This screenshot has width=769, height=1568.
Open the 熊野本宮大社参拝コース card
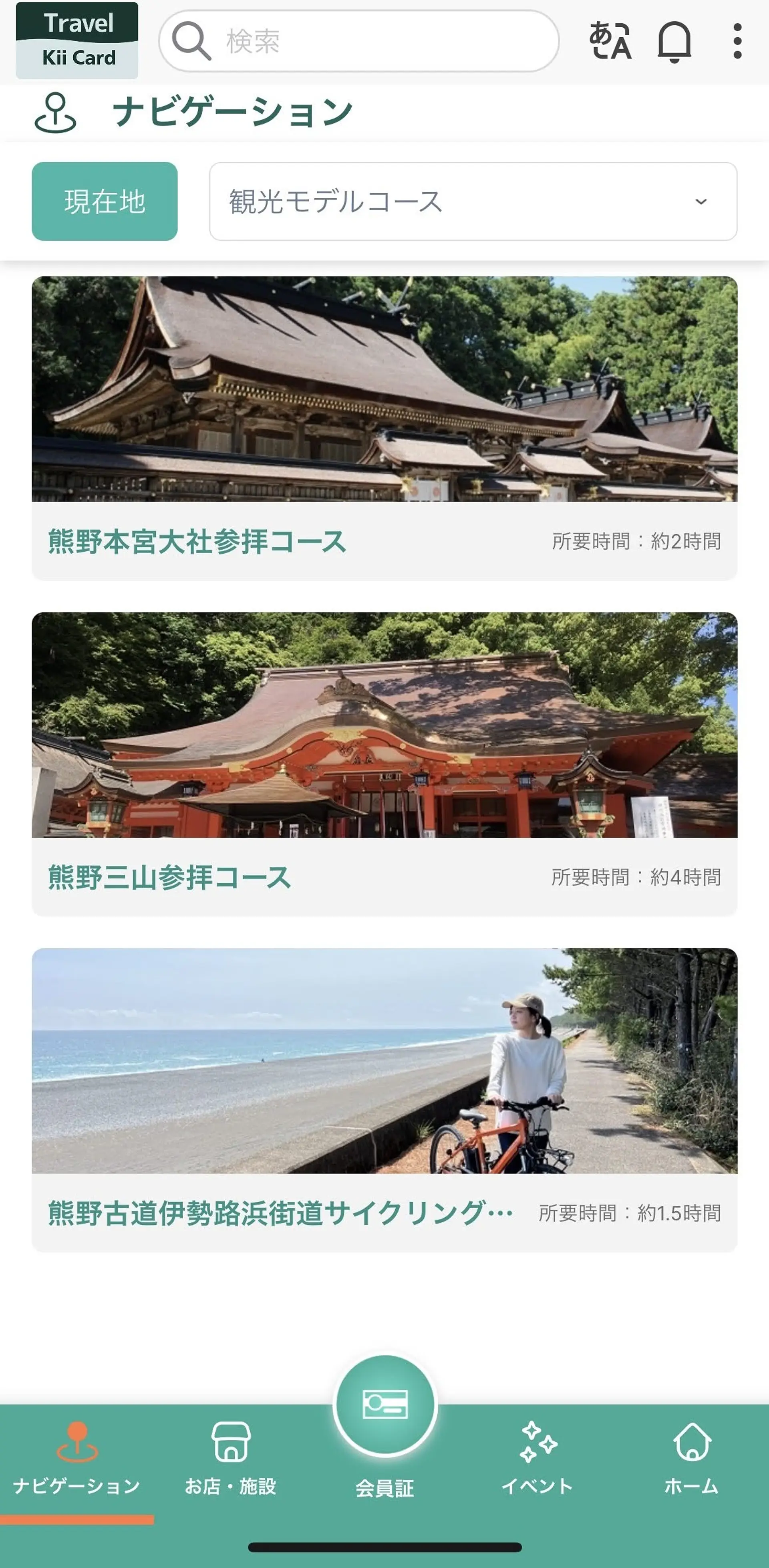(x=384, y=428)
